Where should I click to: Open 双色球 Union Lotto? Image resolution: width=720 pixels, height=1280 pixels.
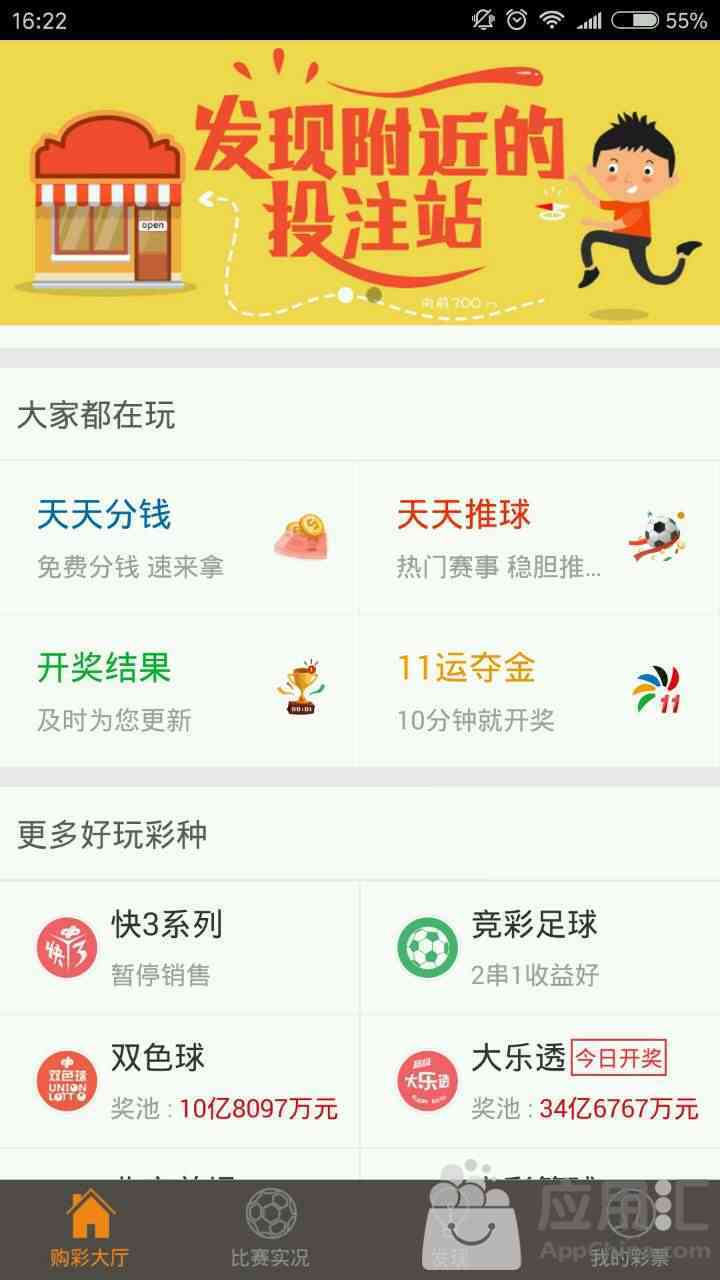(180, 1080)
